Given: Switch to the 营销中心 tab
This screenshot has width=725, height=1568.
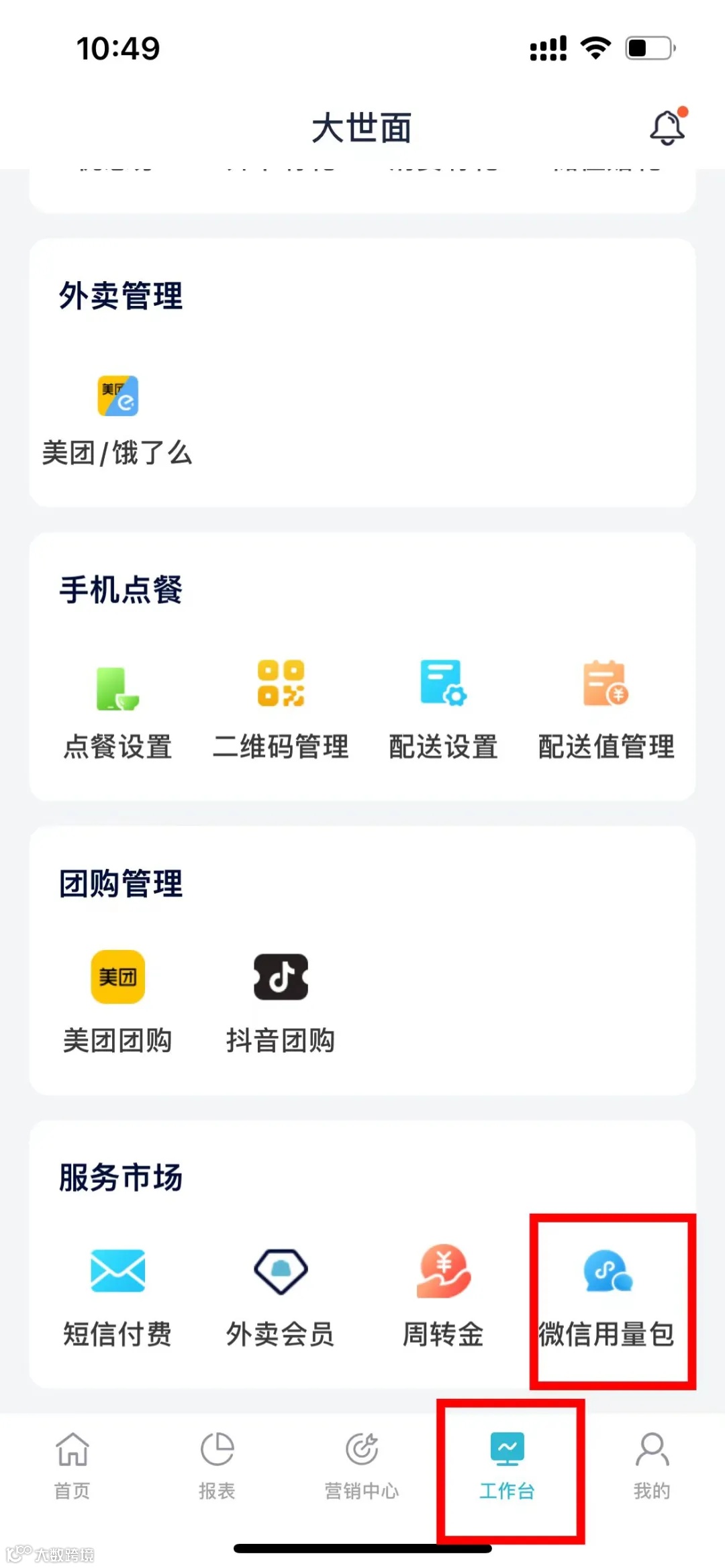Looking at the screenshot, I should click(x=362, y=1467).
